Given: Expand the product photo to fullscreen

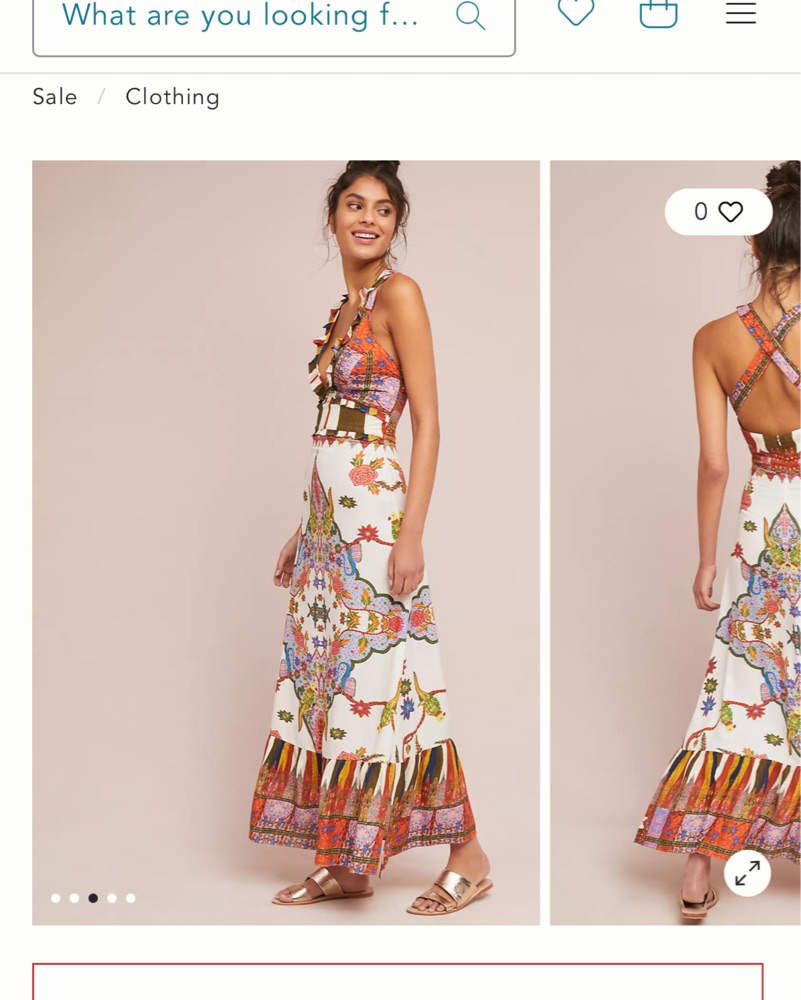Looking at the screenshot, I should pyautogui.click(x=747, y=874).
